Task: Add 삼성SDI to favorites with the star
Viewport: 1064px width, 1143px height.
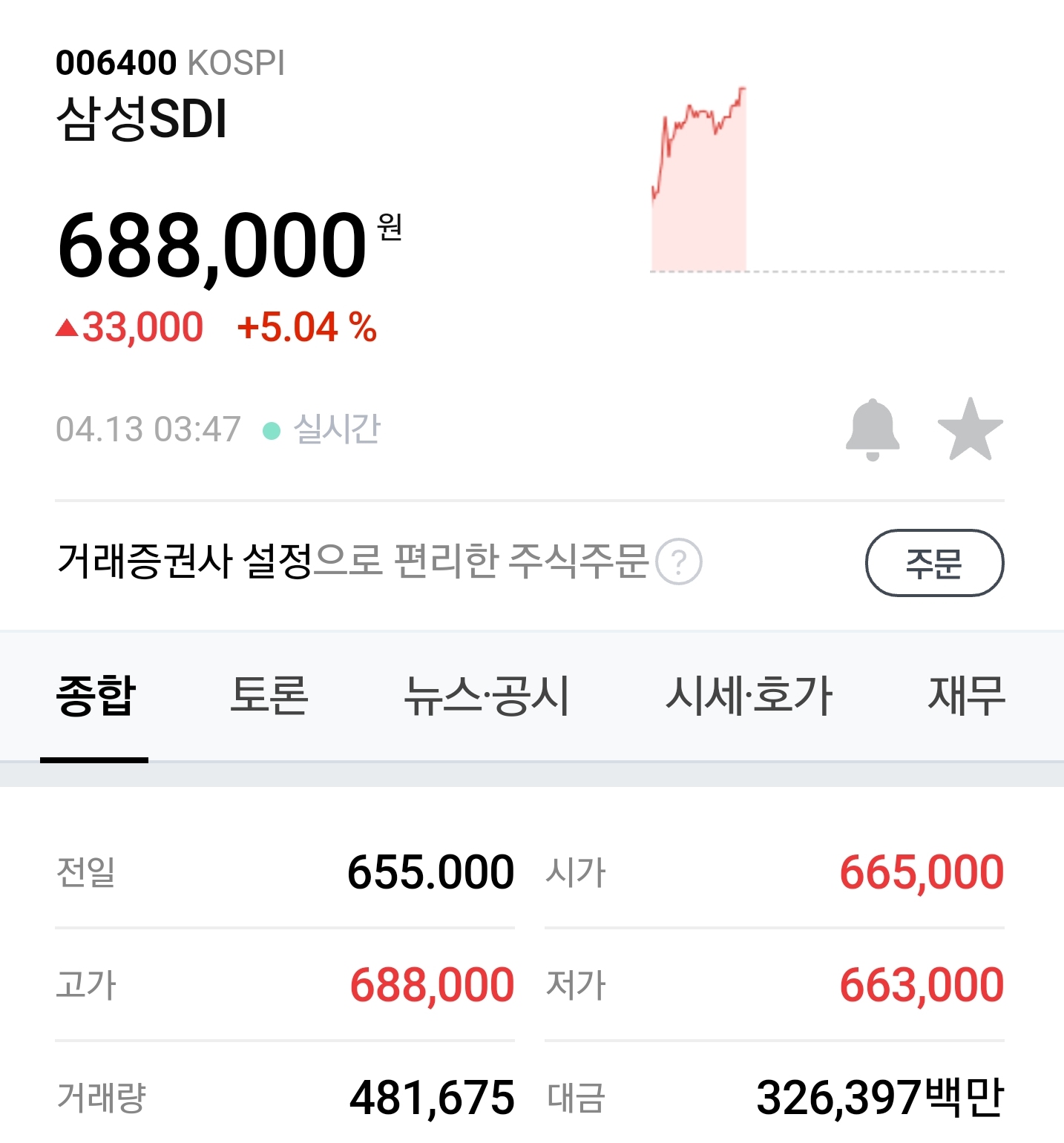Action: (970, 429)
